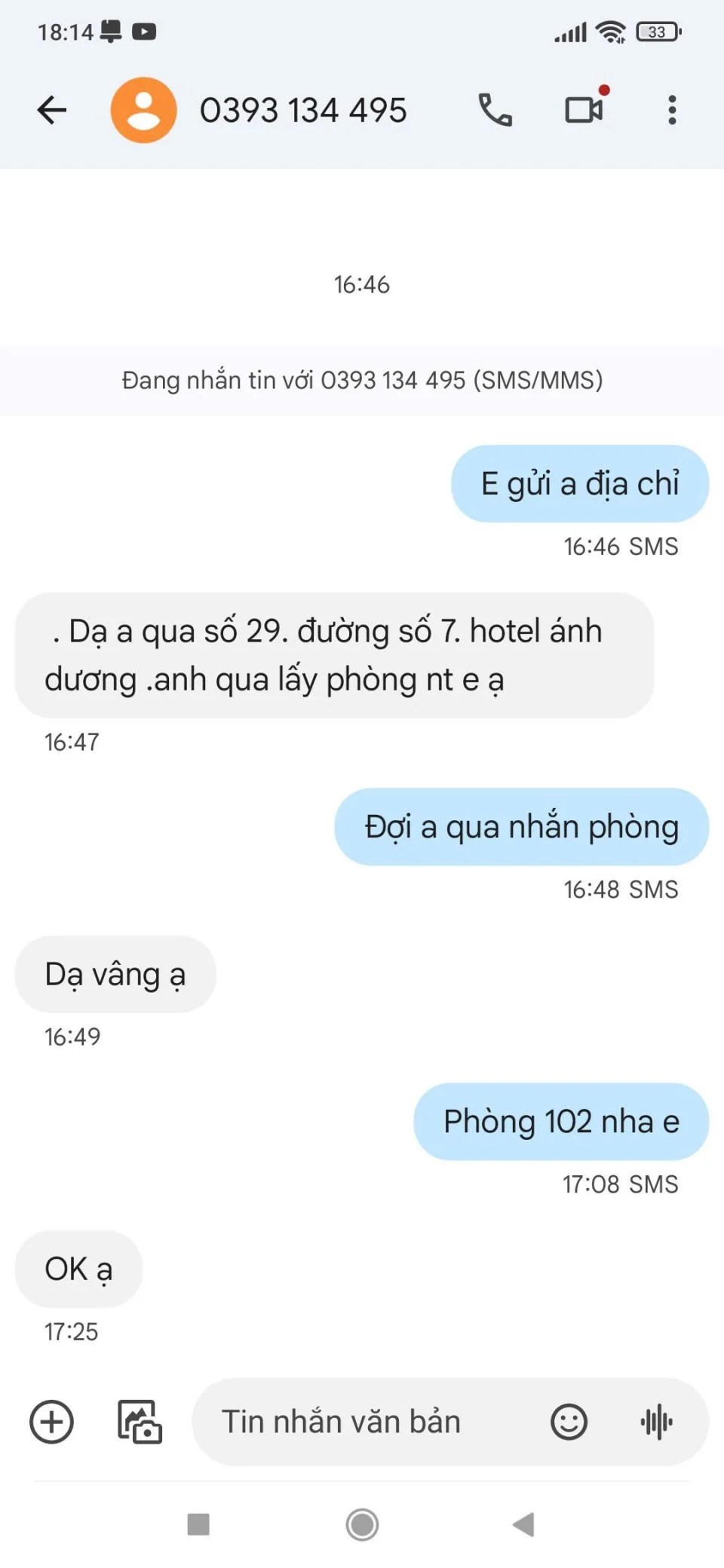The width and height of the screenshot is (724, 1568).
Task: Open contact avatar for 0393 134 495
Action: coord(143,110)
